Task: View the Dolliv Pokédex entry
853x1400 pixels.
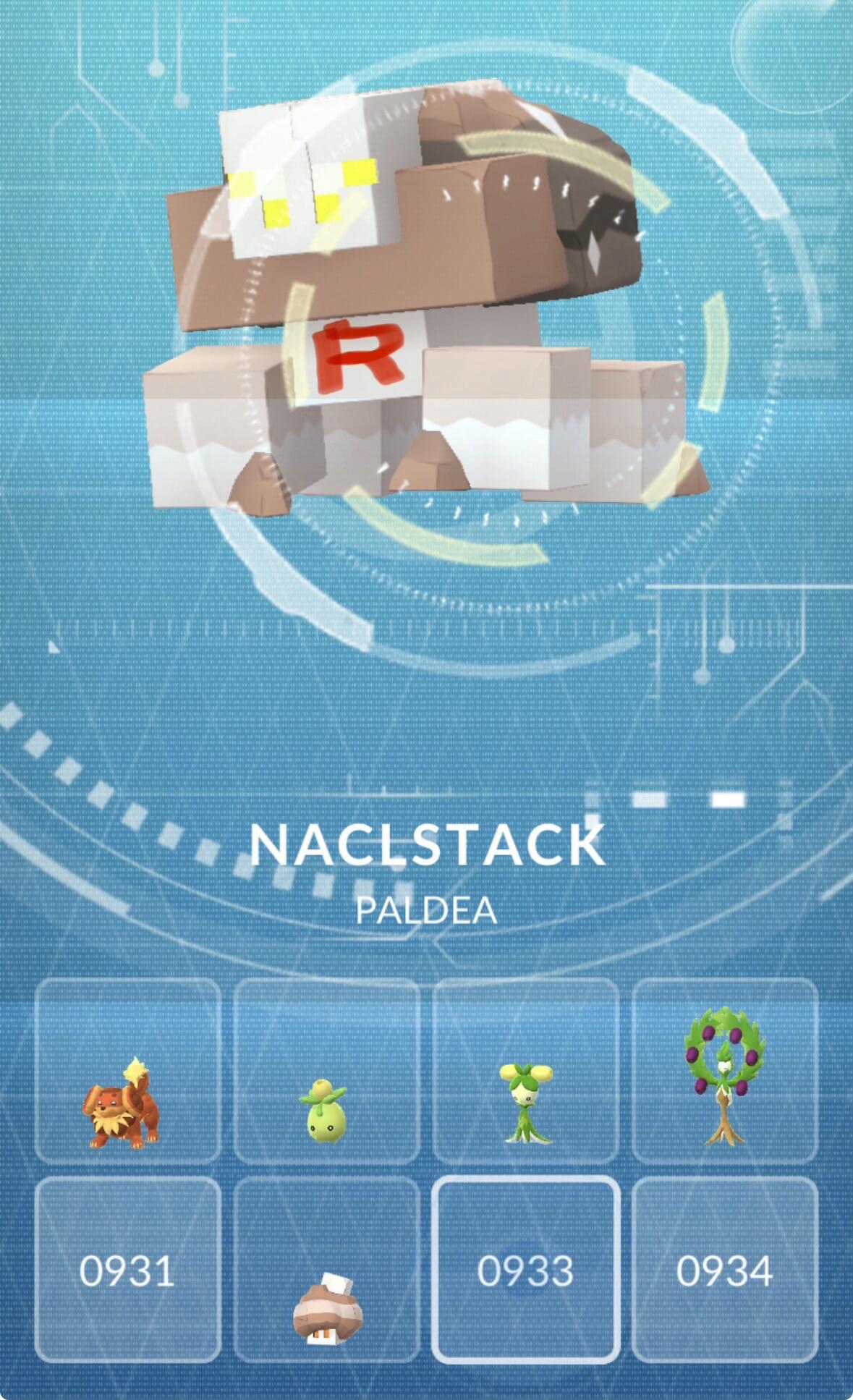Action: click(526, 1071)
